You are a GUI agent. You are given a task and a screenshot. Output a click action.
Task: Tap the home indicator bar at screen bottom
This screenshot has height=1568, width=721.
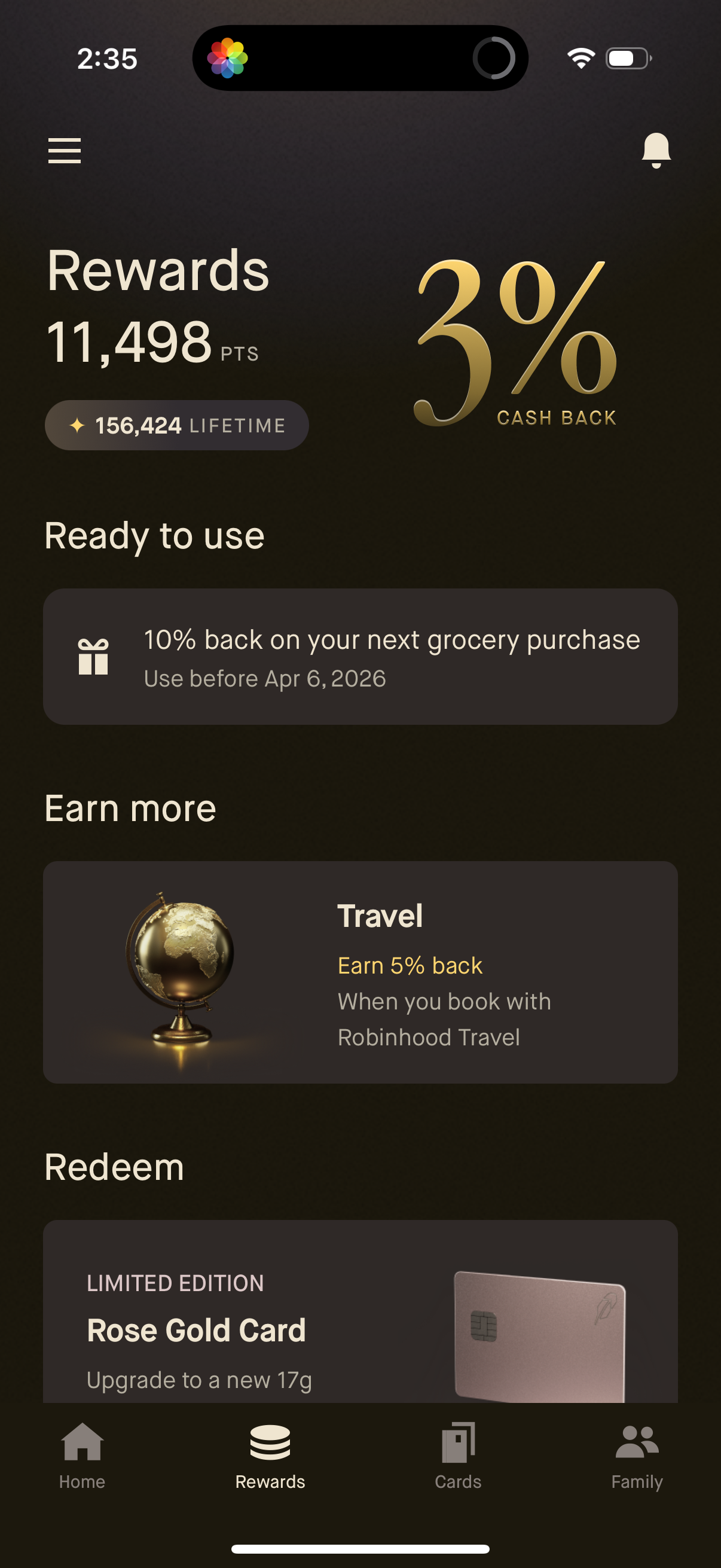pos(360,1549)
